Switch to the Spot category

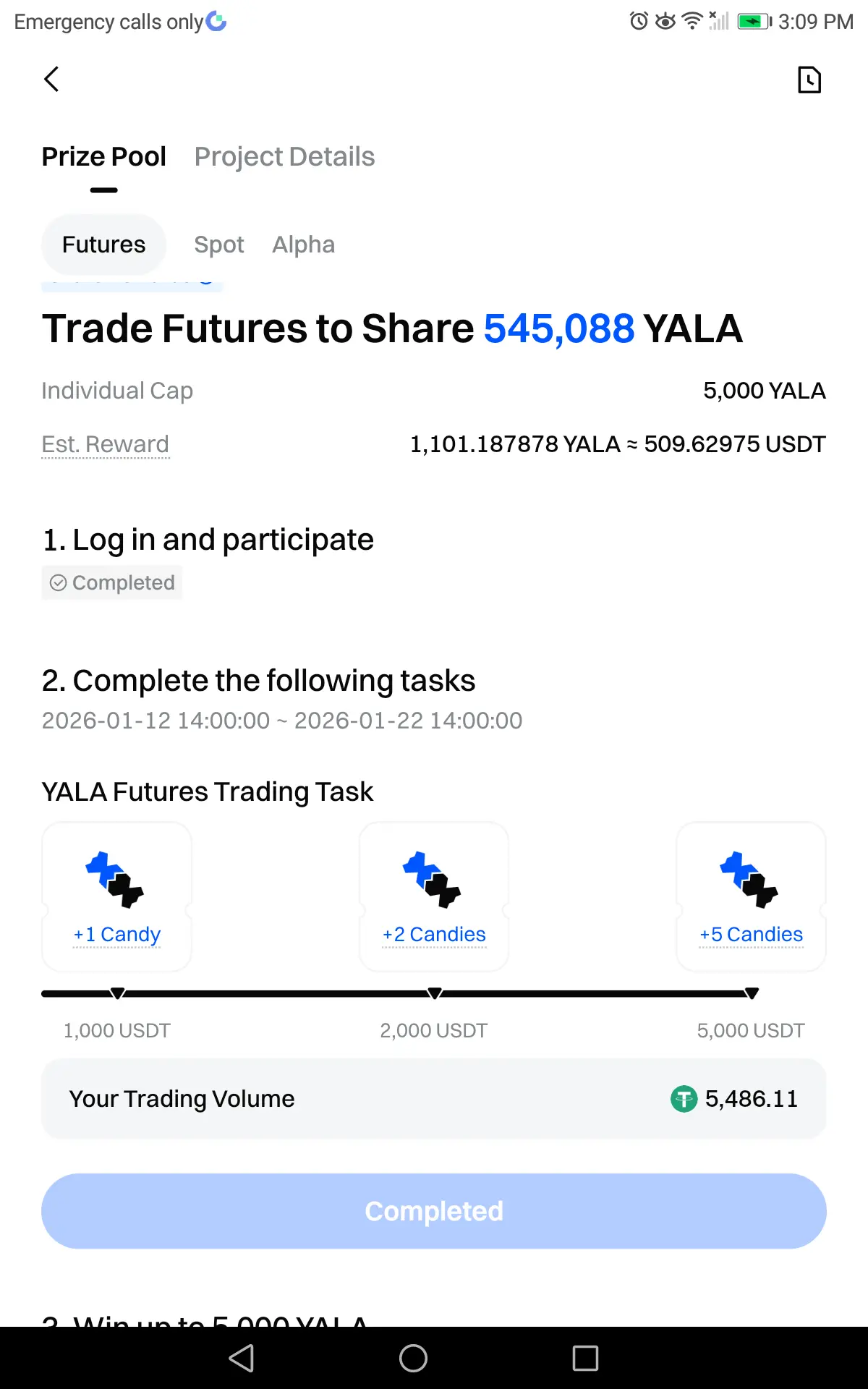(x=219, y=245)
